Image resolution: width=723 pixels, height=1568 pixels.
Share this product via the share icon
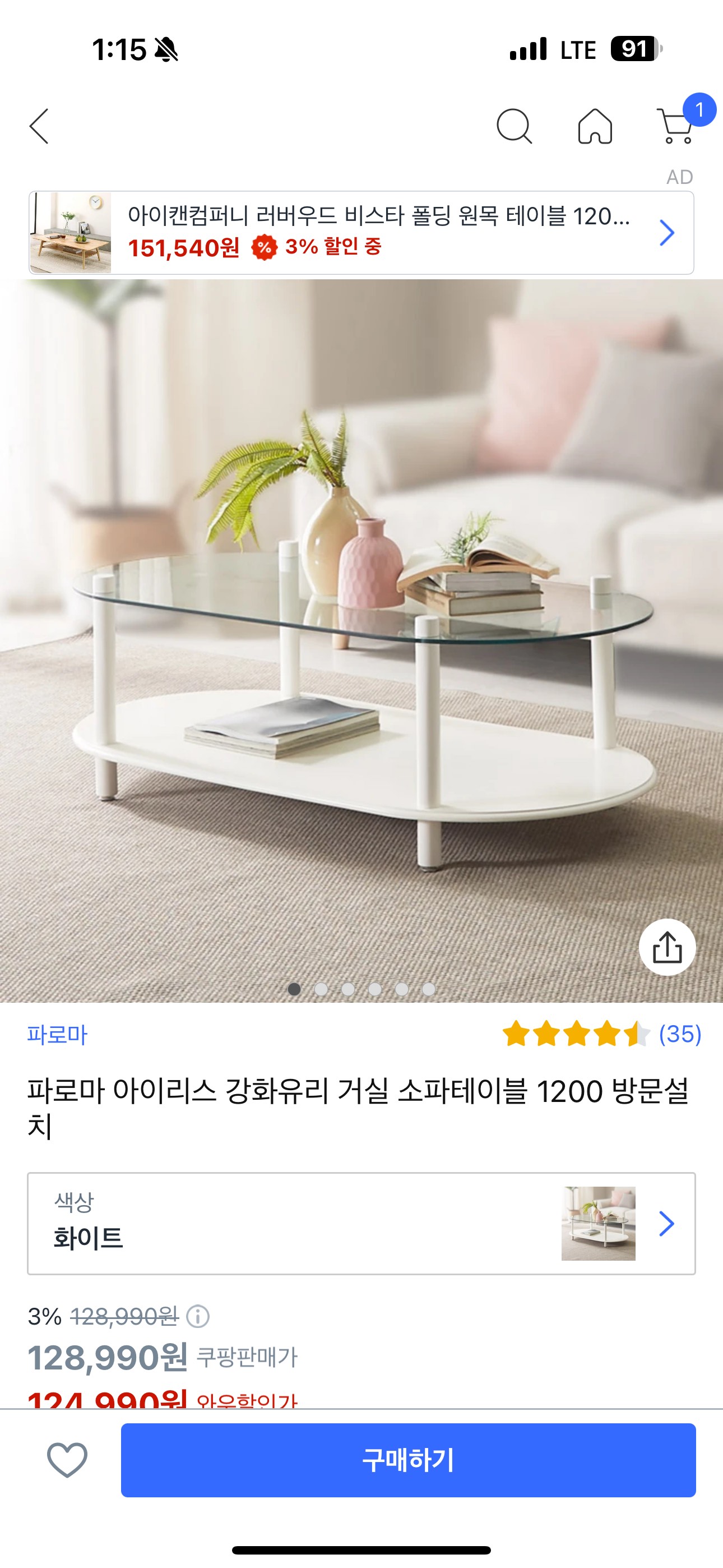click(667, 947)
